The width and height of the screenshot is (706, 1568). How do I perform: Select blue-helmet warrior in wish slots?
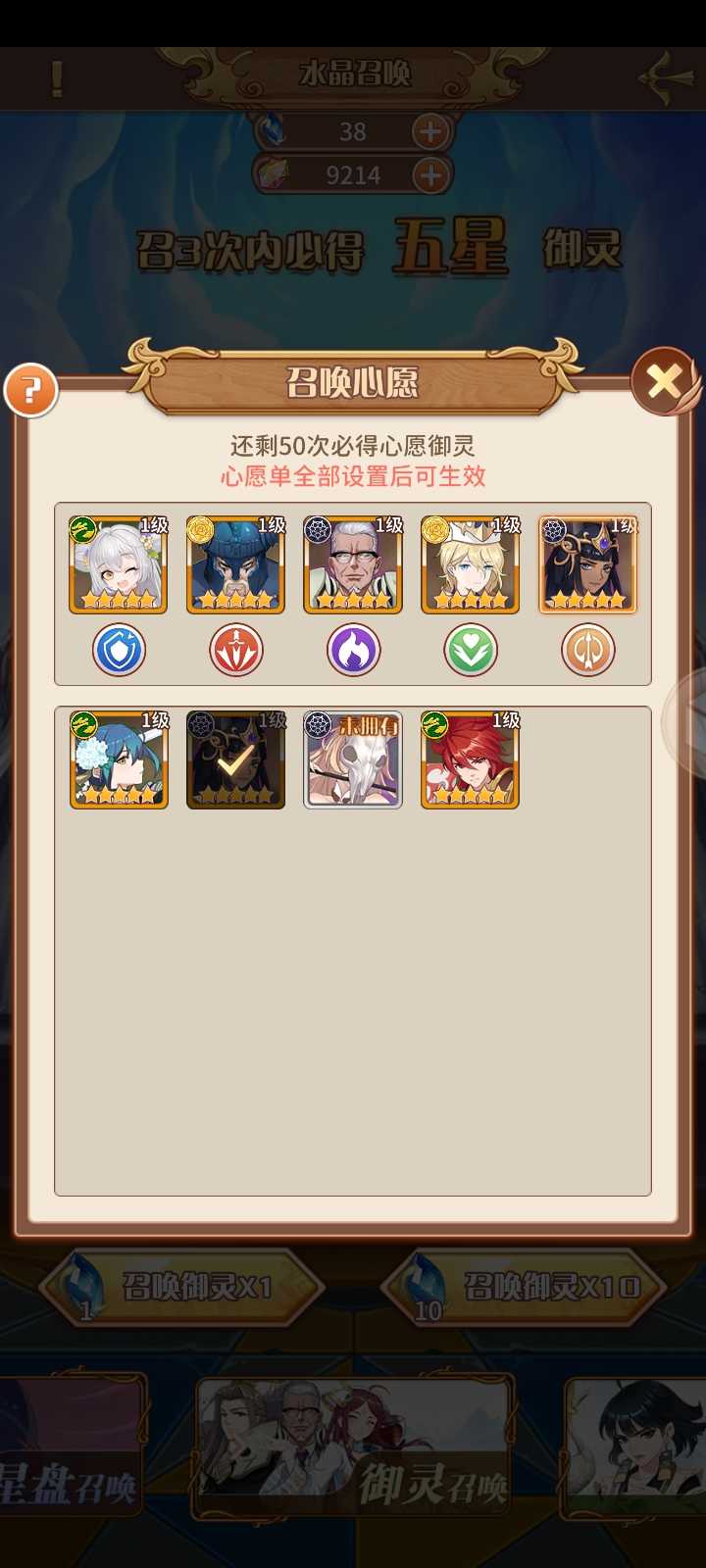click(235, 565)
